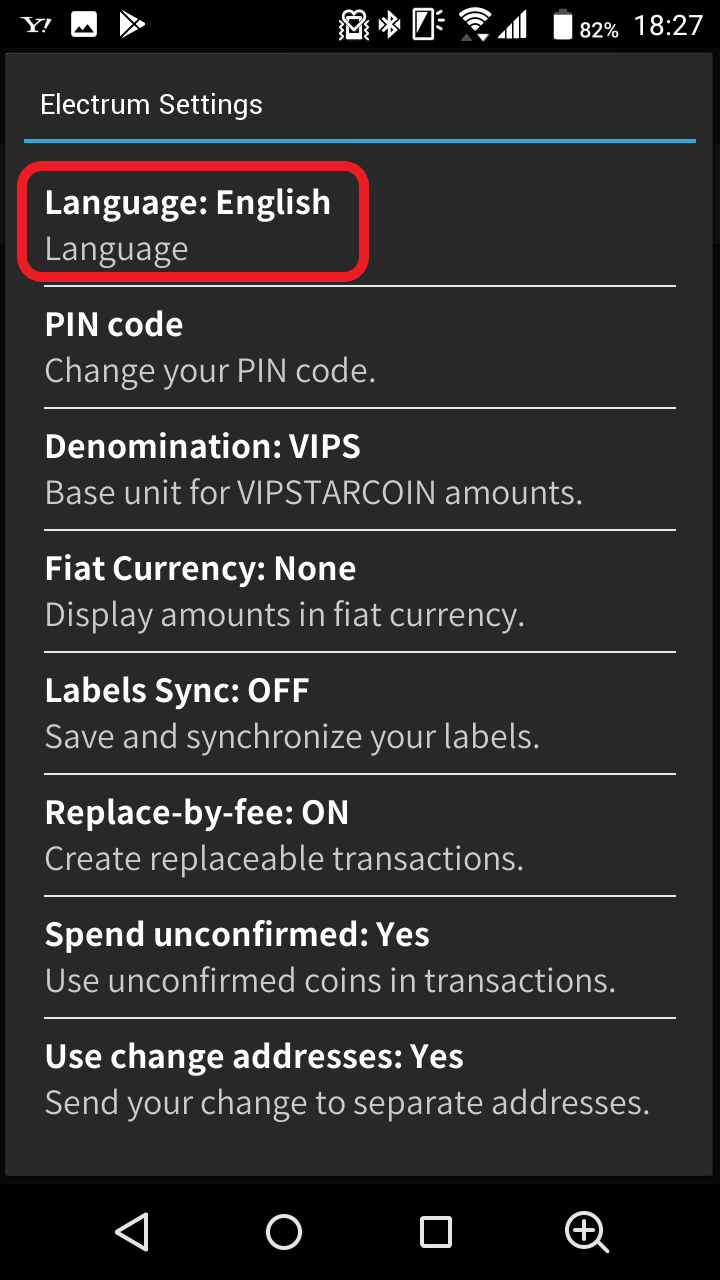The height and width of the screenshot is (1280, 720).
Task: Open the Denomination setting
Action: [360, 469]
